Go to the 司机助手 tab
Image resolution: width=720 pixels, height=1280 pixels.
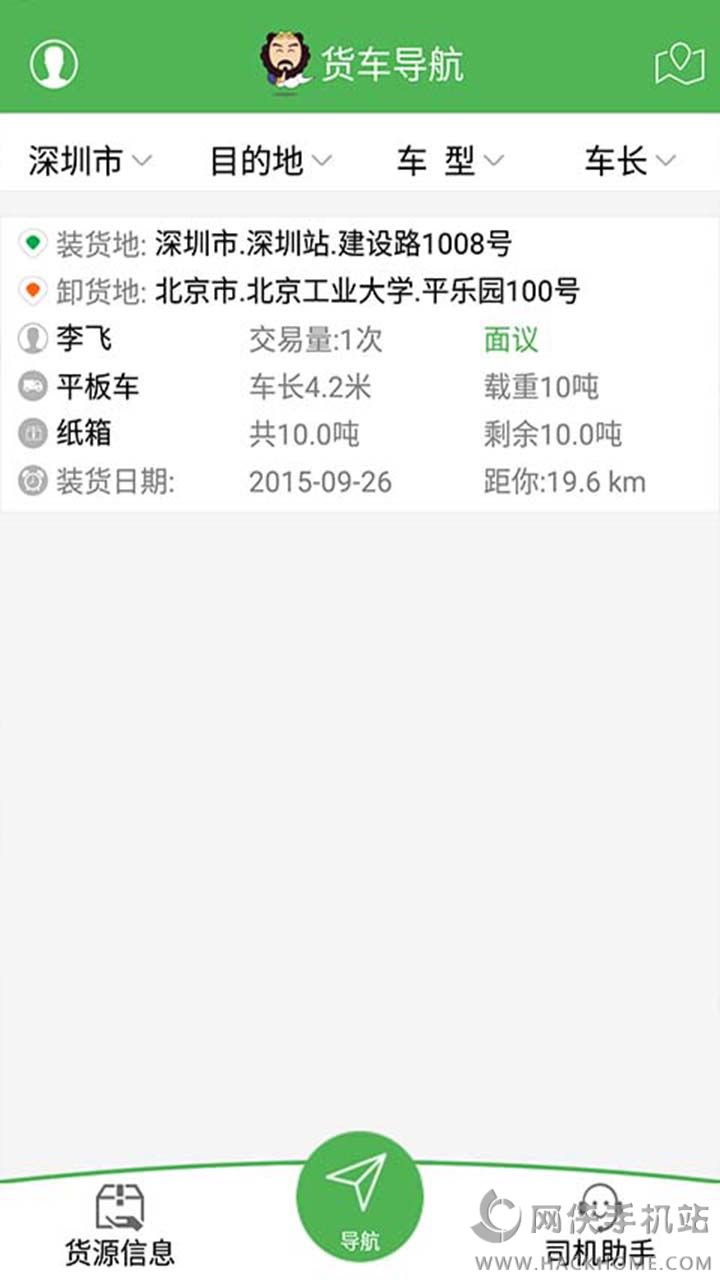(x=600, y=1225)
